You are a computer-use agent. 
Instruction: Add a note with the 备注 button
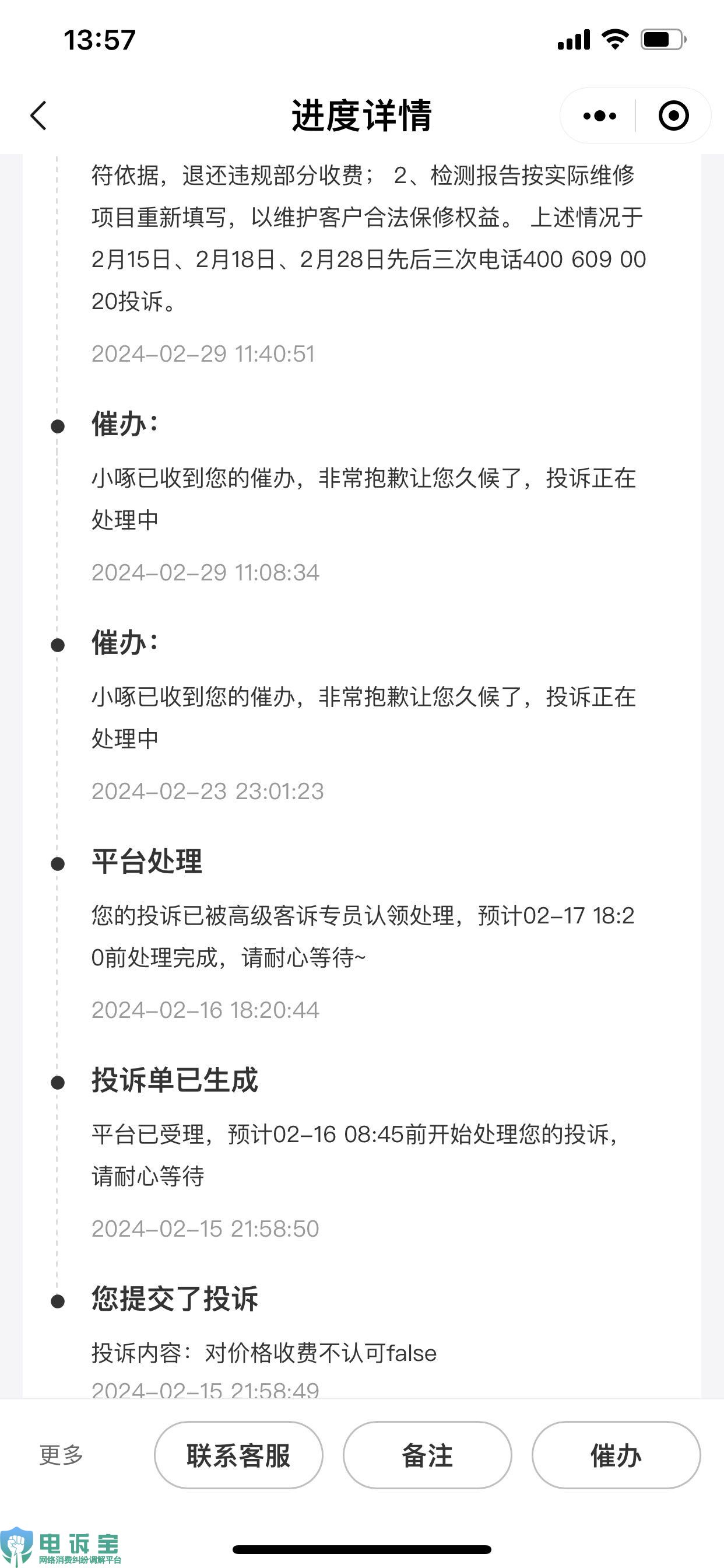(427, 1455)
